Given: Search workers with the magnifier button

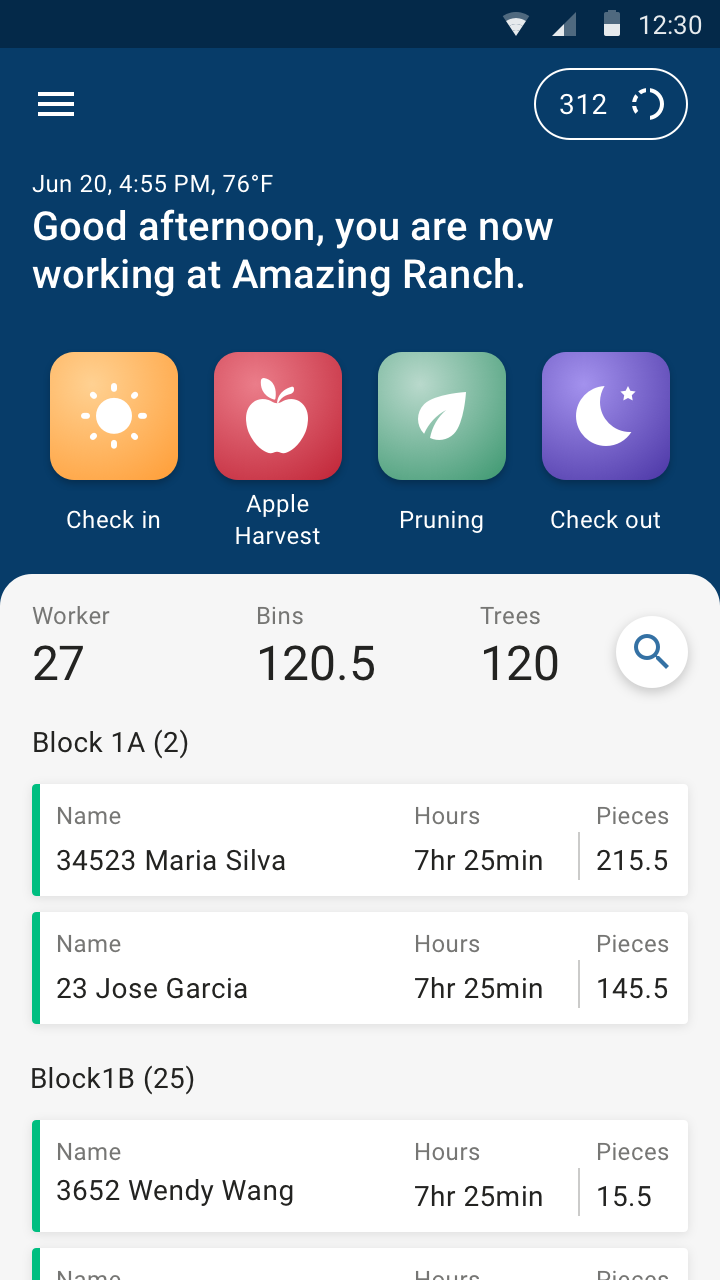Looking at the screenshot, I should pos(652,652).
